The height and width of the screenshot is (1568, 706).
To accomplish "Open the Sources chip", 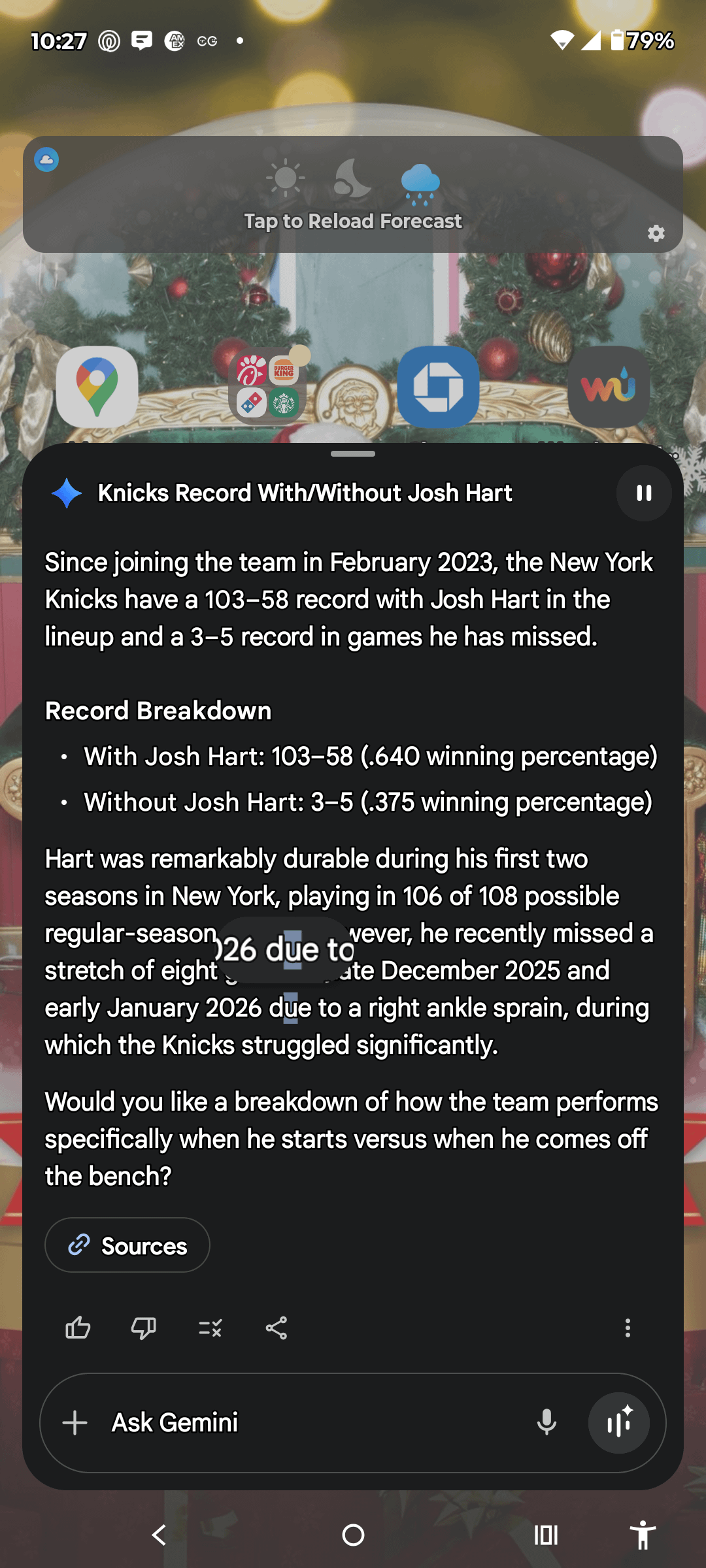I will 127,1245.
